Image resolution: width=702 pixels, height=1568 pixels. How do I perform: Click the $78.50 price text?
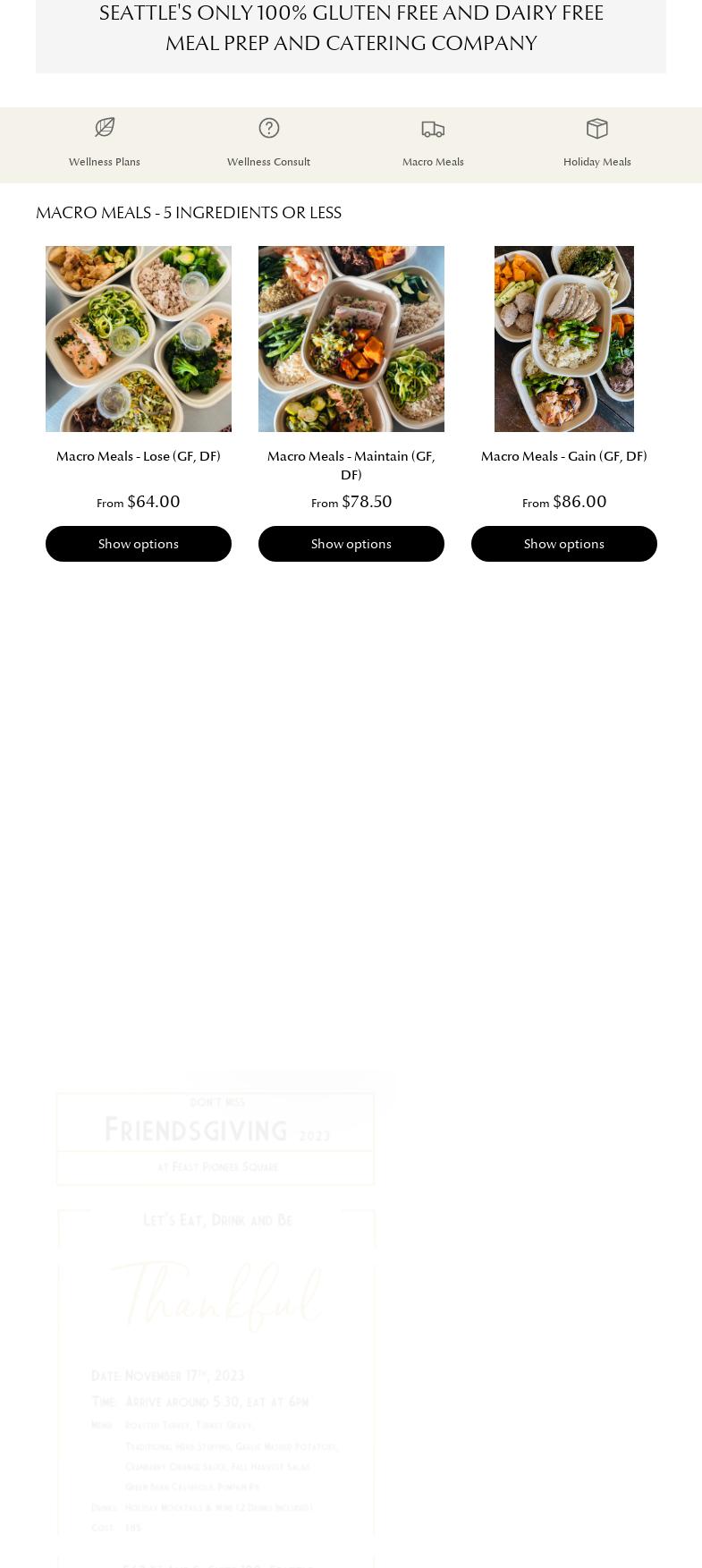[367, 501]
